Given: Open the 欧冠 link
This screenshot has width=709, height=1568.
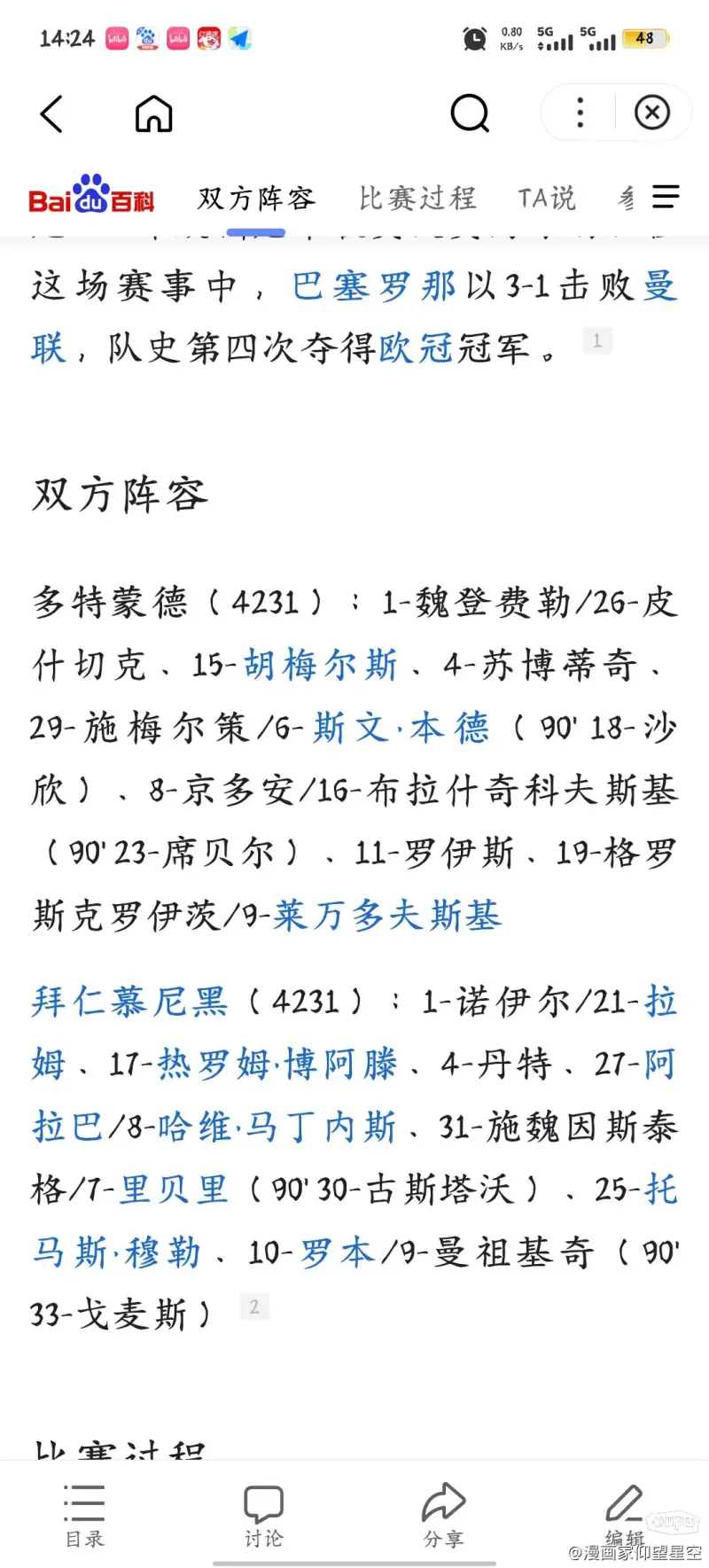Looking at the screenshot, I should click(416, 348).
